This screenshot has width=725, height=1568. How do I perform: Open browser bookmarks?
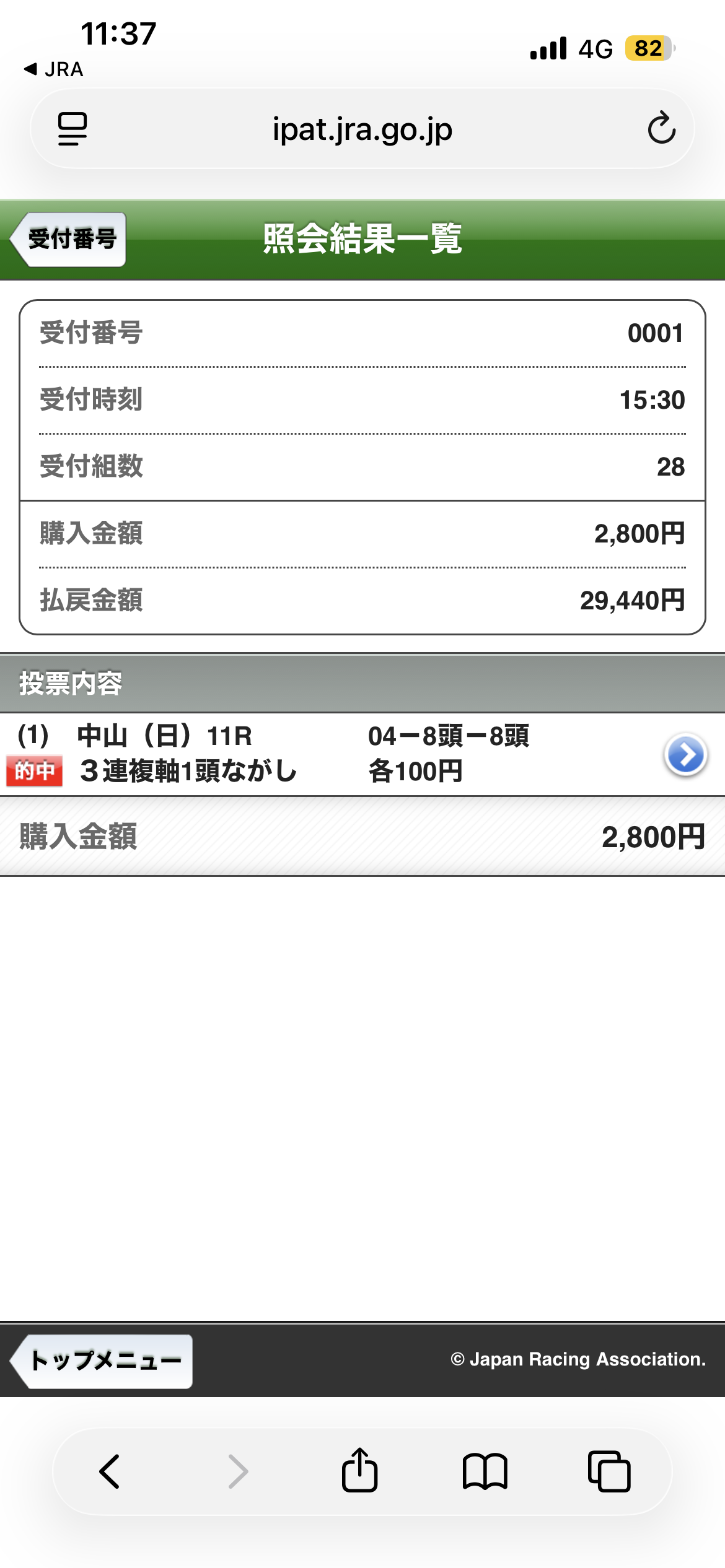coord(485,1471)
